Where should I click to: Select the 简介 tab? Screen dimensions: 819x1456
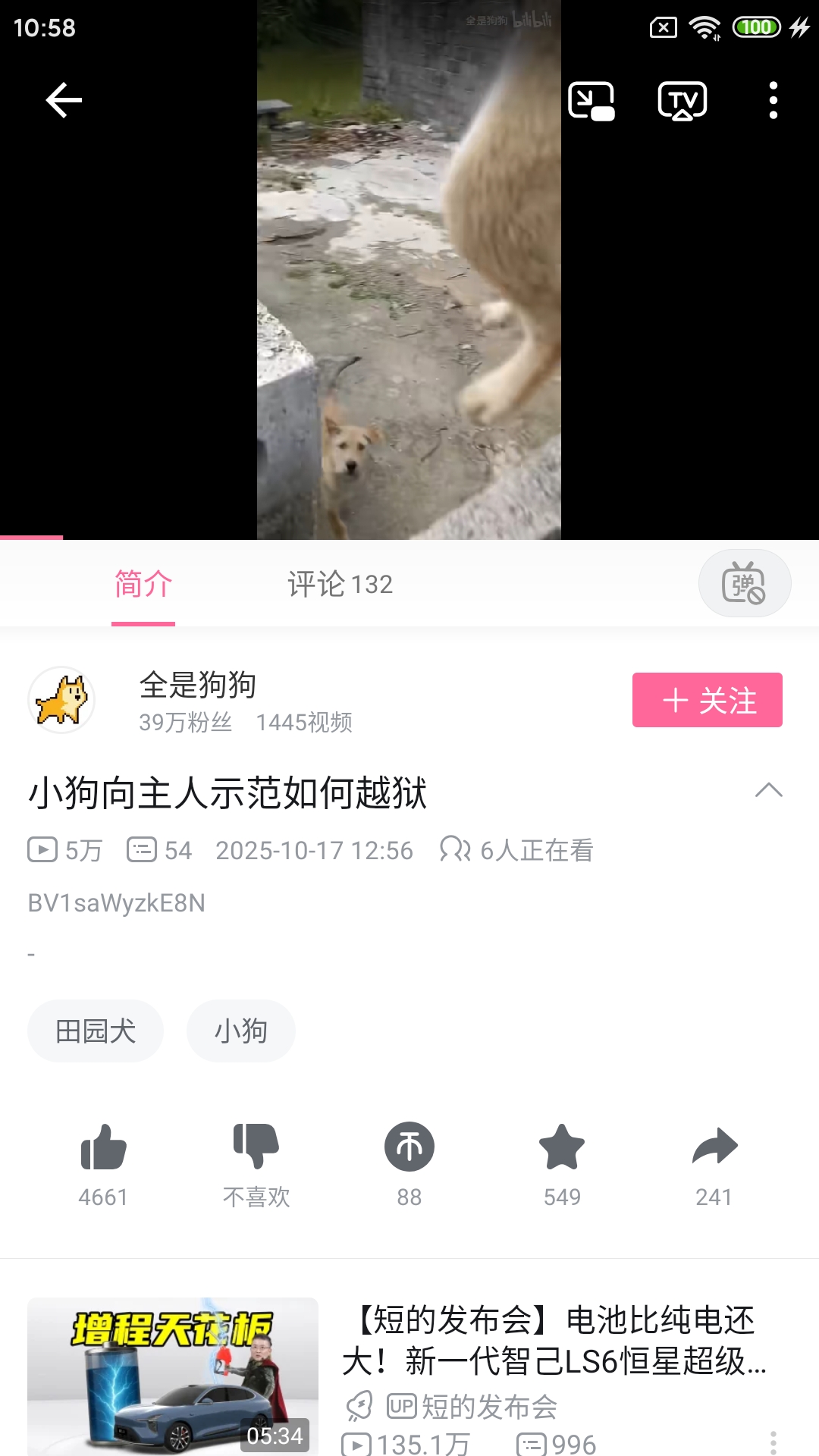(143, 585)
